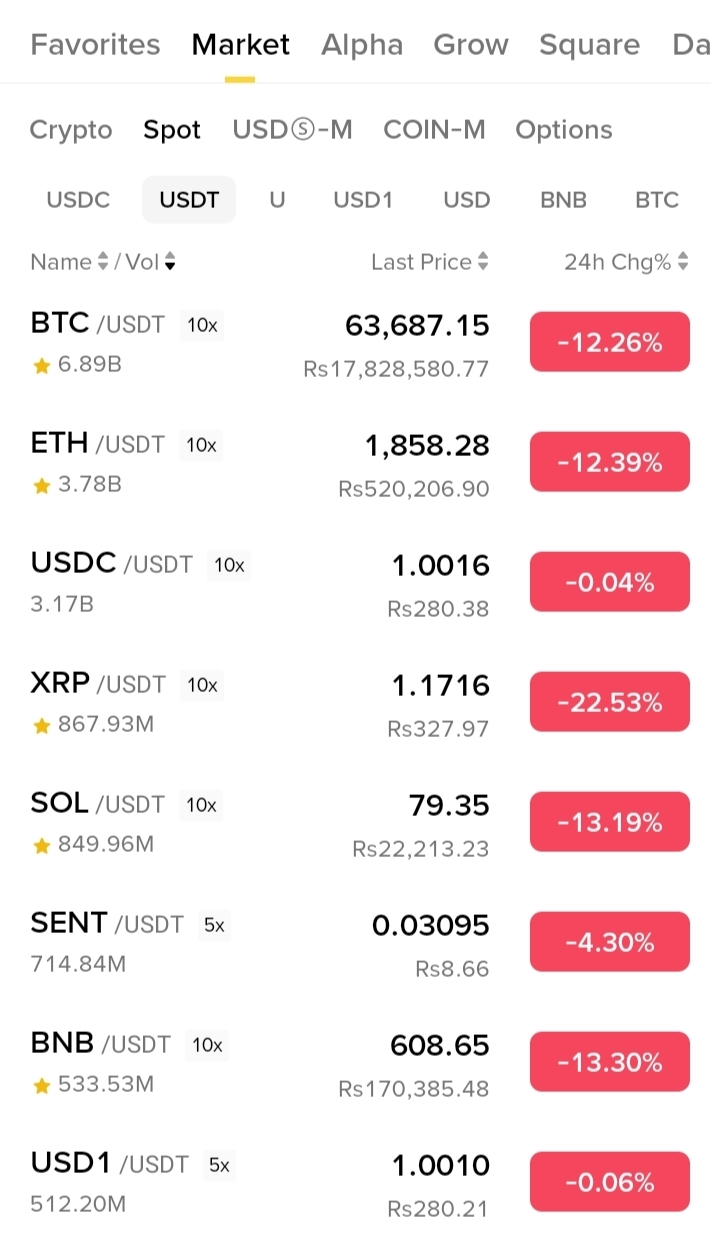Go to the Grow tab
Image resolution: width=711 pixels, height=1255 pixels.
(x=471, y=45)
